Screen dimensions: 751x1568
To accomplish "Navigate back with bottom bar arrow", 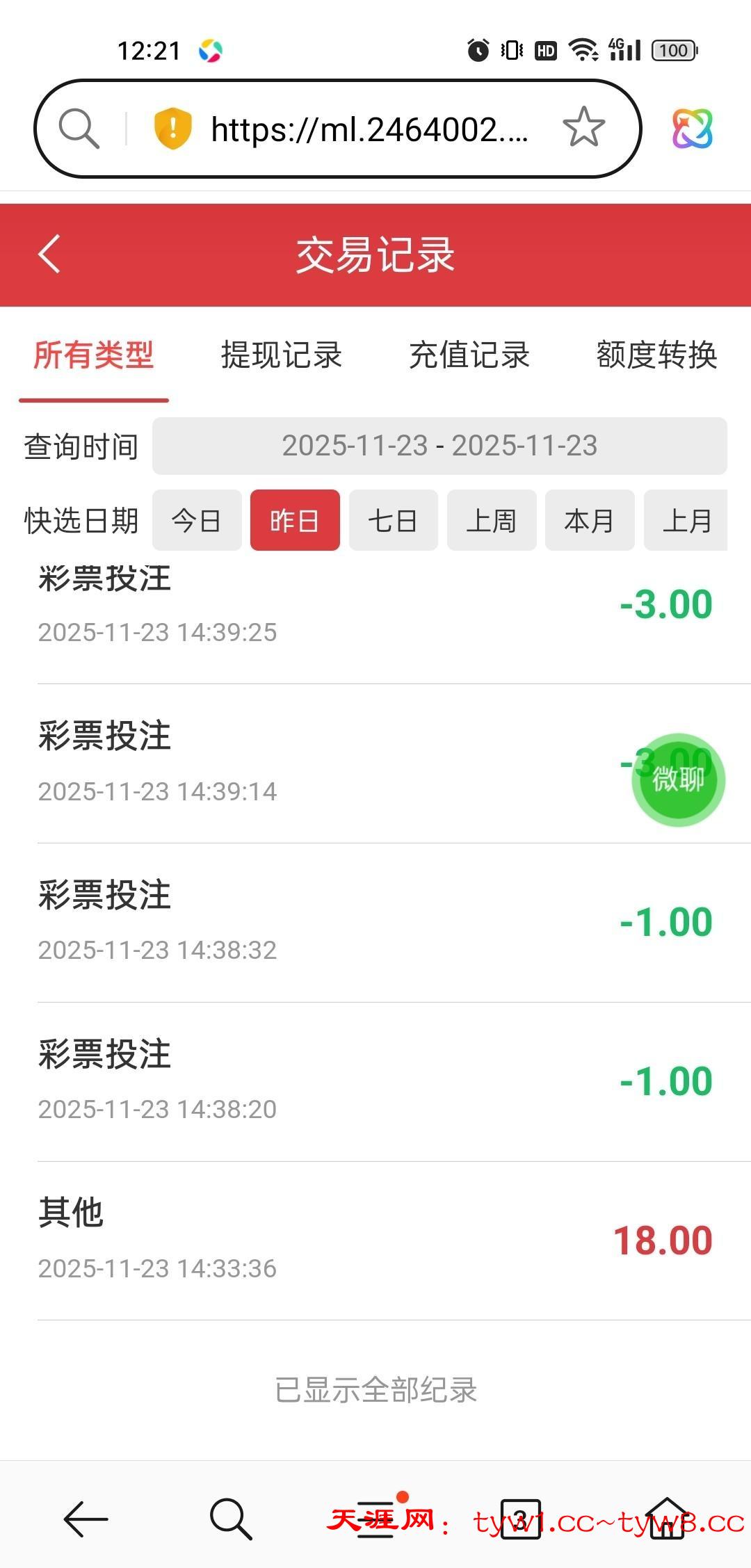I will [86, 1519].
